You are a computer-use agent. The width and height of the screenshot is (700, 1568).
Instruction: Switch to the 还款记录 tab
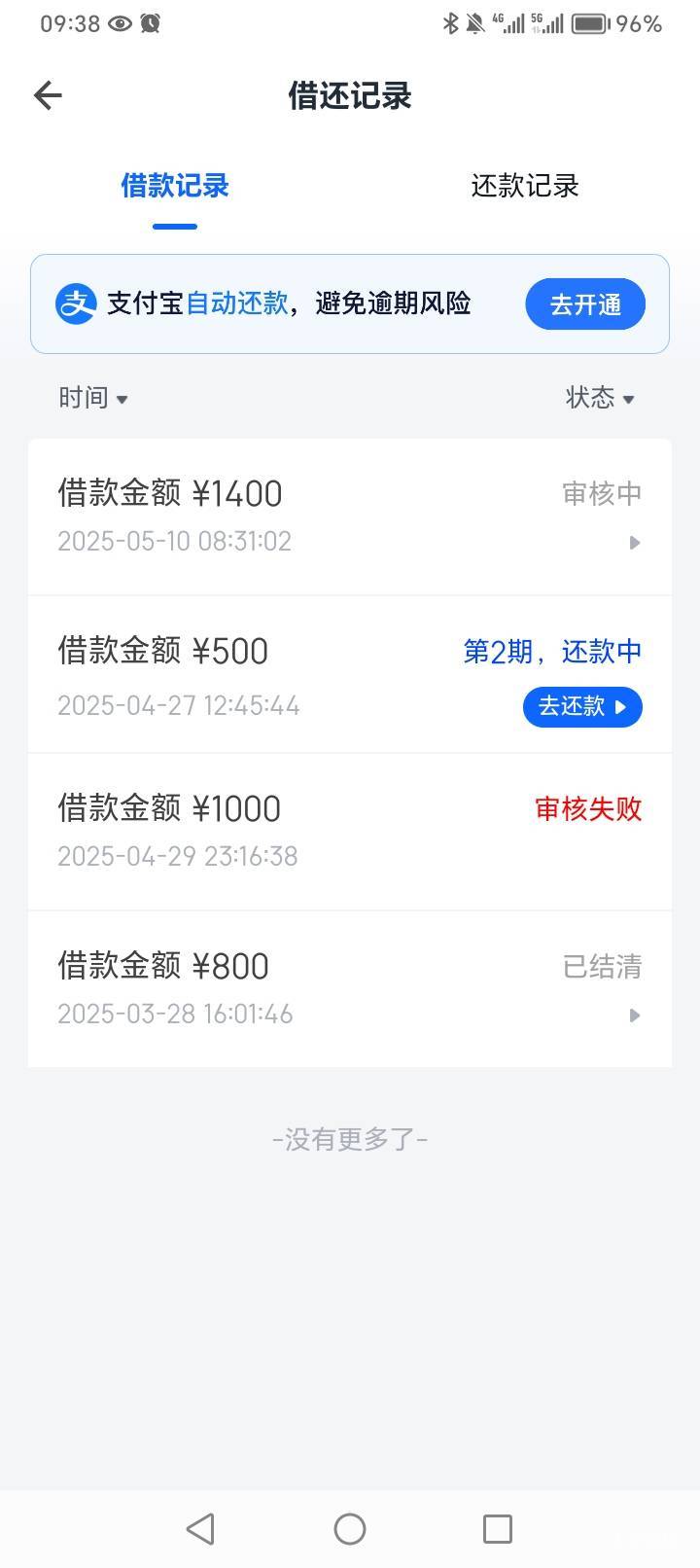click(x=525, y=186)
